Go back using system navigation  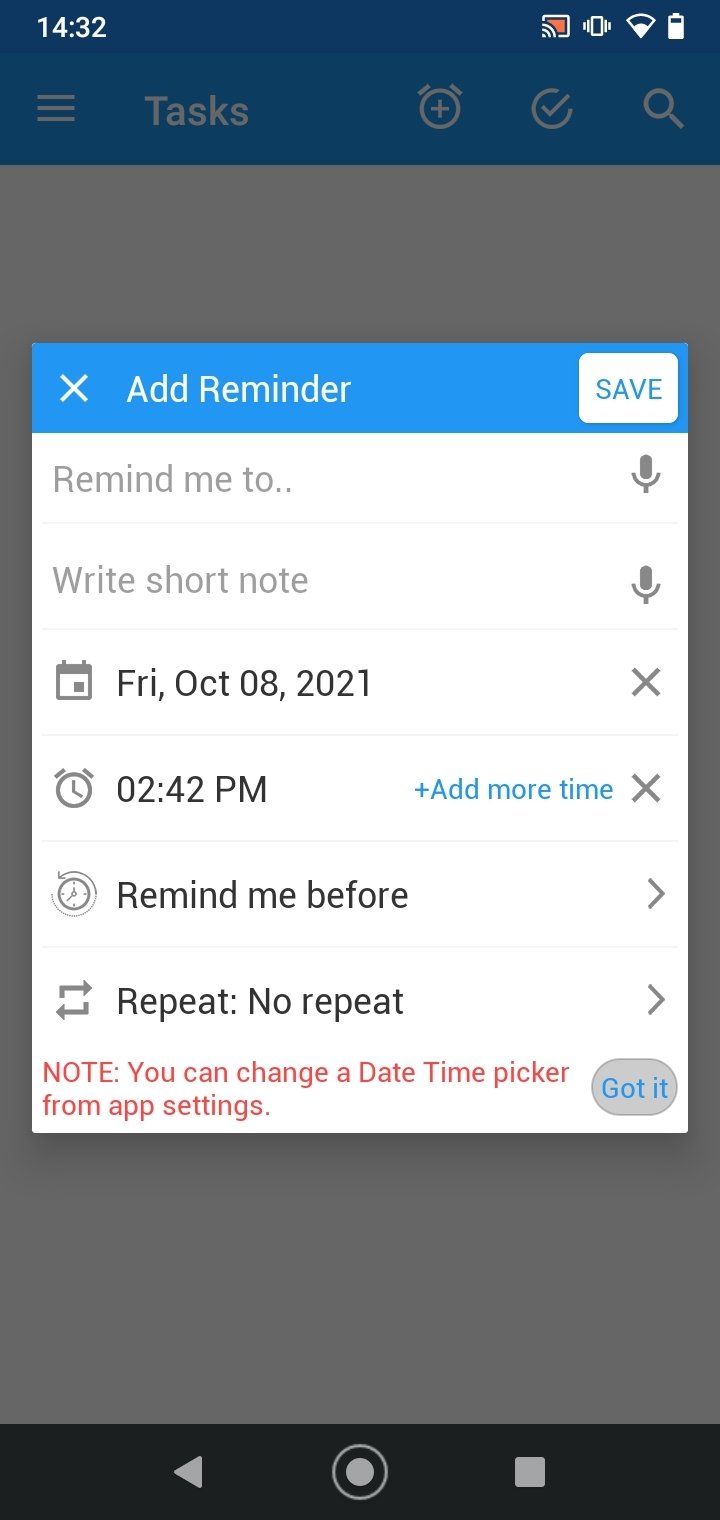coord(188,1472)
